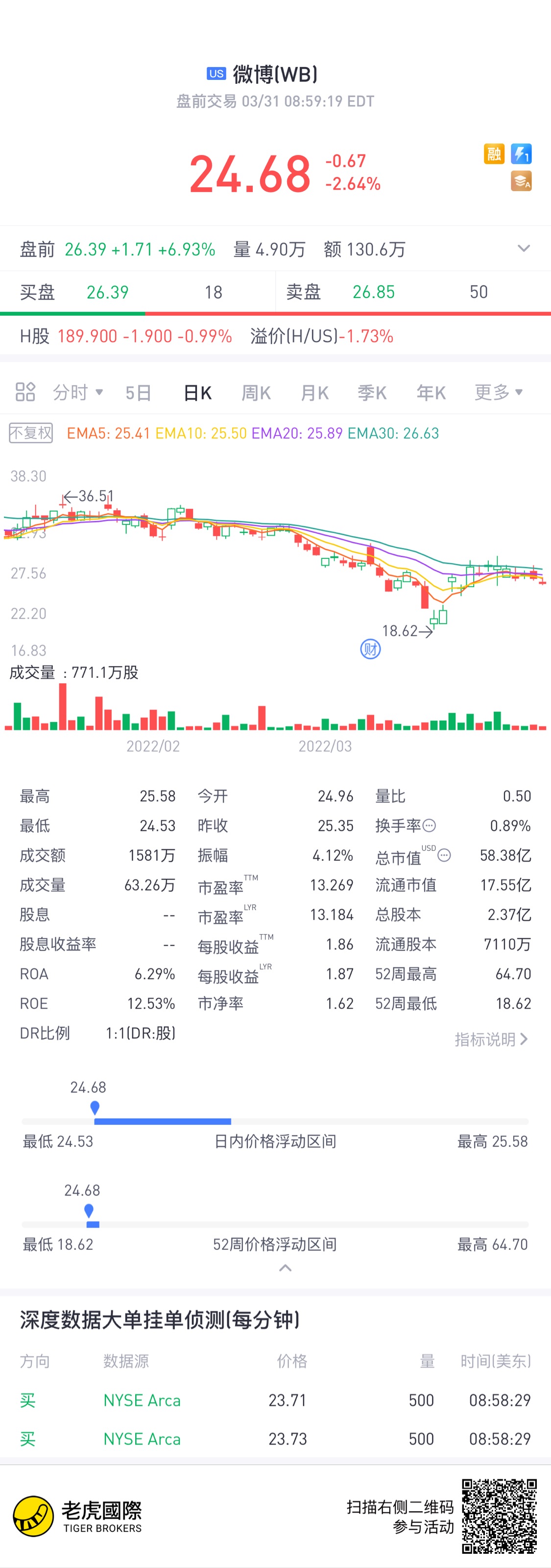Show info for 总市值
The width and height of the screenshot is (551, 1568).
tap(445, 855)
